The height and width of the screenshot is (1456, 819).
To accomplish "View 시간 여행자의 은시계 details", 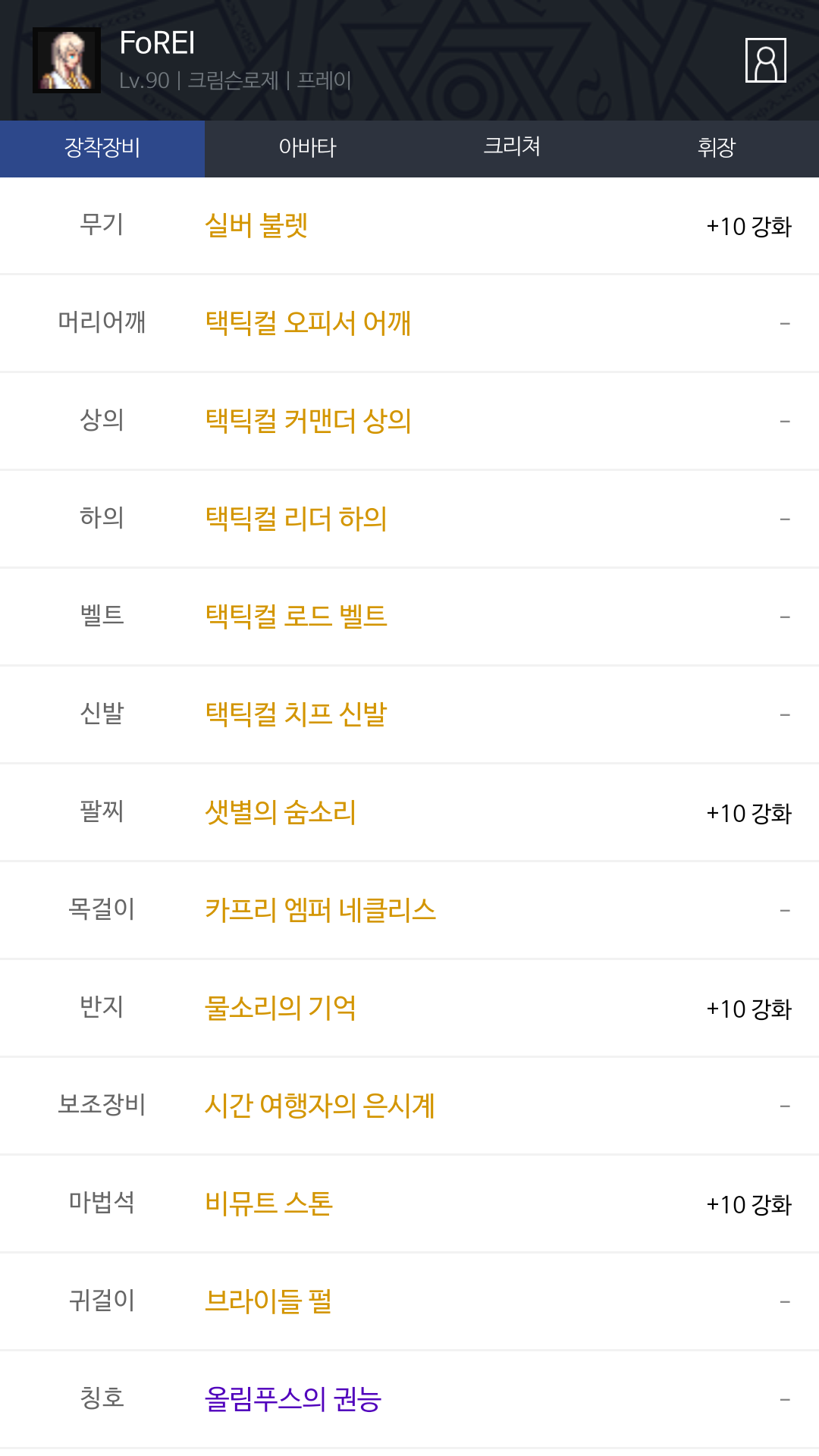I will 320,1106.
